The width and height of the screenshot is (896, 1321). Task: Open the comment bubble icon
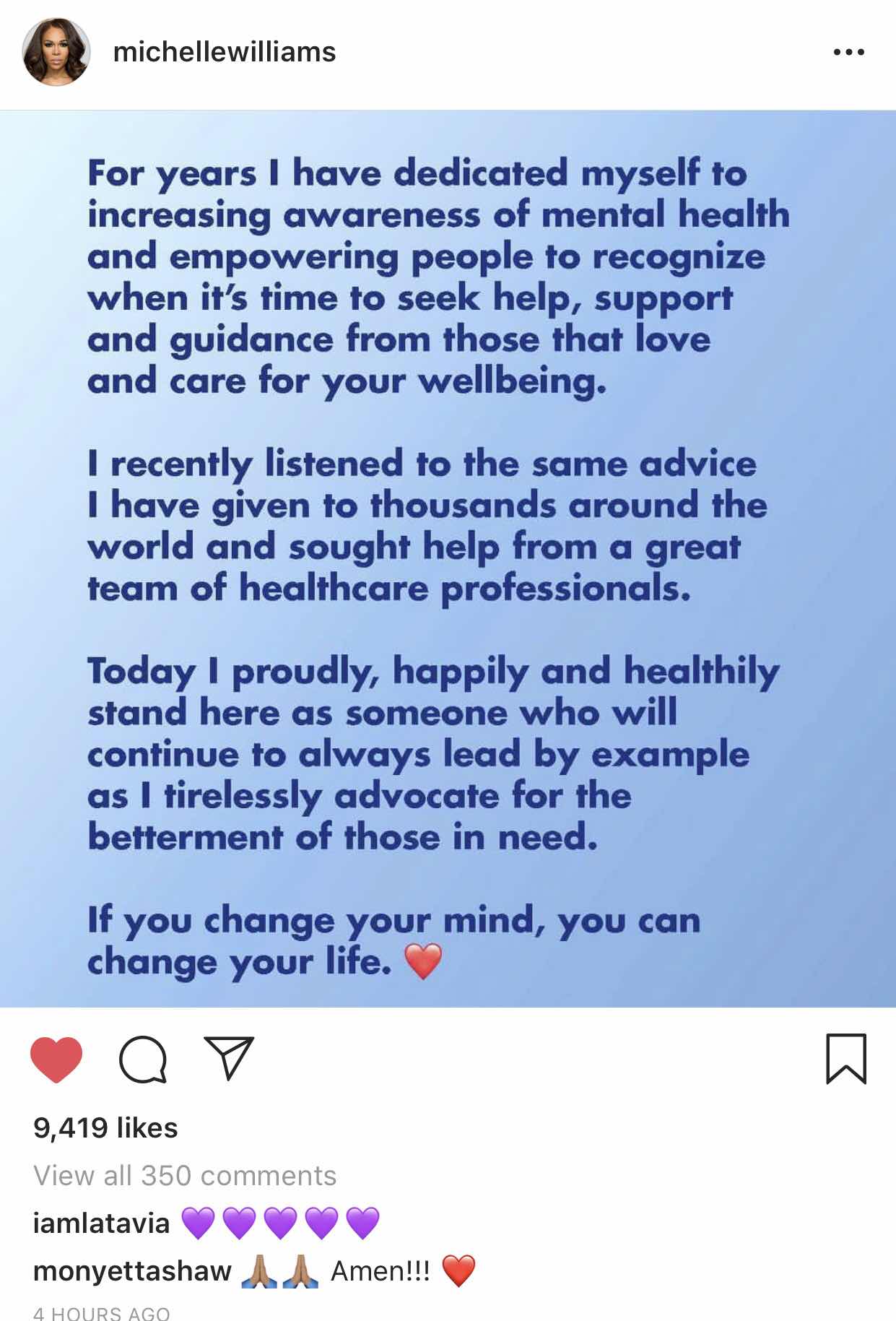[143, 1060]
